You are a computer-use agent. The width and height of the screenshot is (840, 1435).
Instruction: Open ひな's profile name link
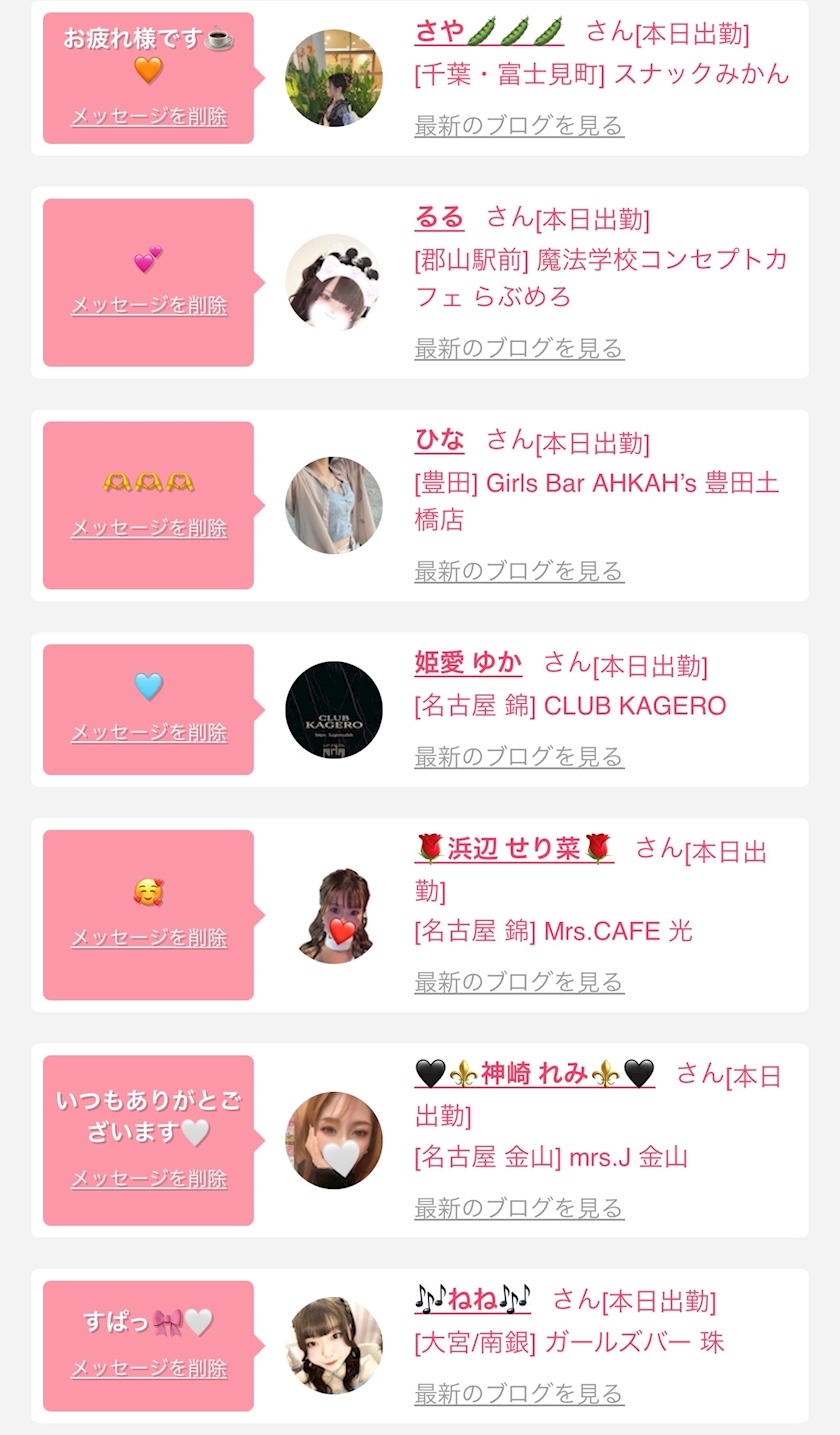tap(439, 440)
